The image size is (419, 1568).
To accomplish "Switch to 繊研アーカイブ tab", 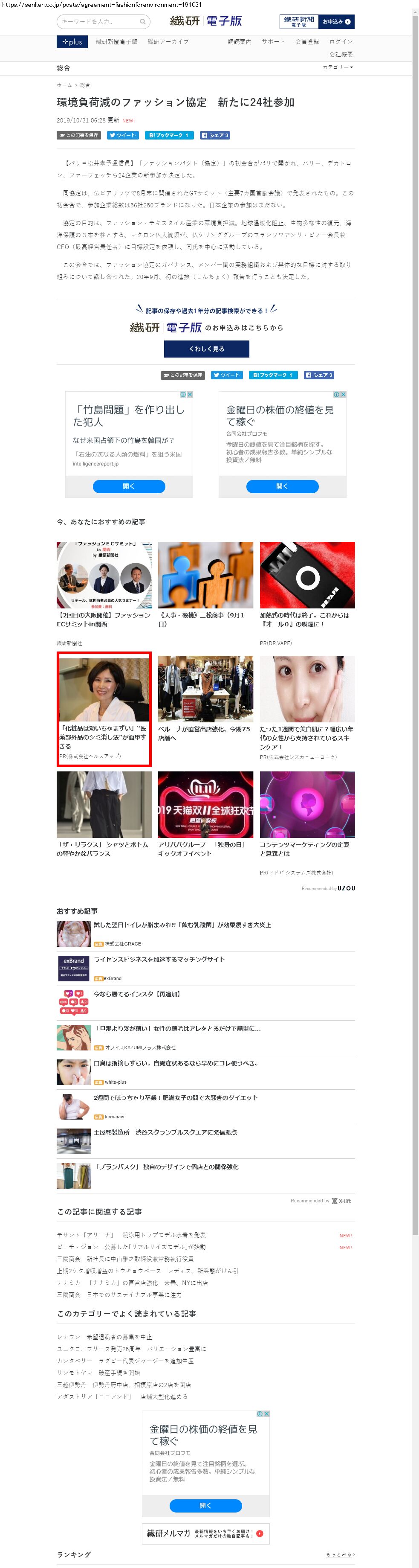I will tap(168, 42).
